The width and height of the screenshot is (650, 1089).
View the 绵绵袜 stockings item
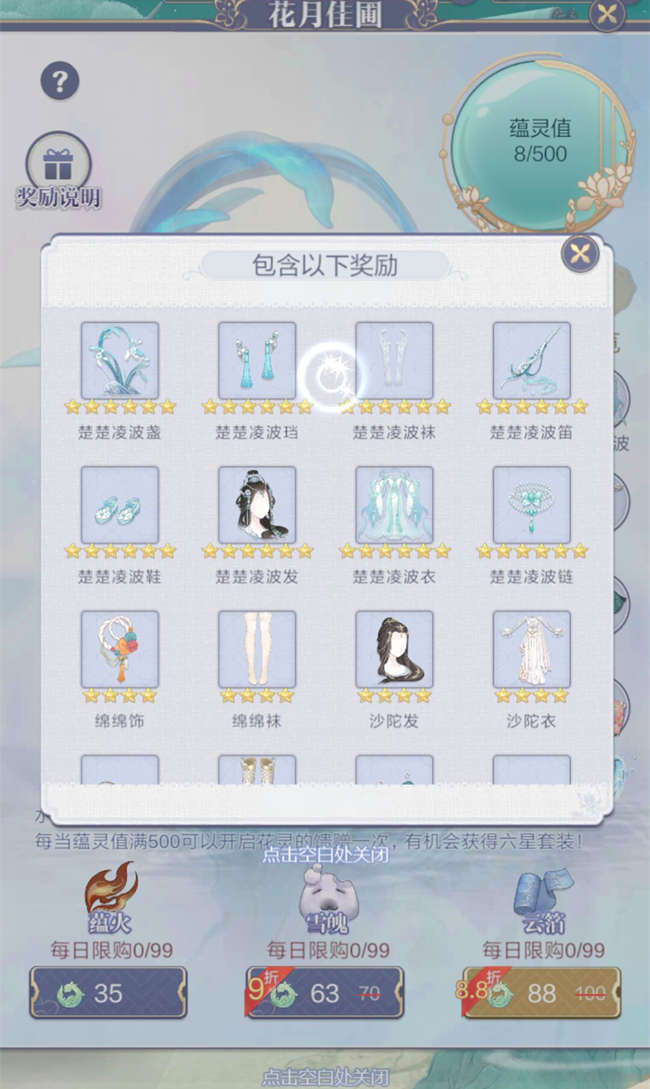[x=257, y=648]
